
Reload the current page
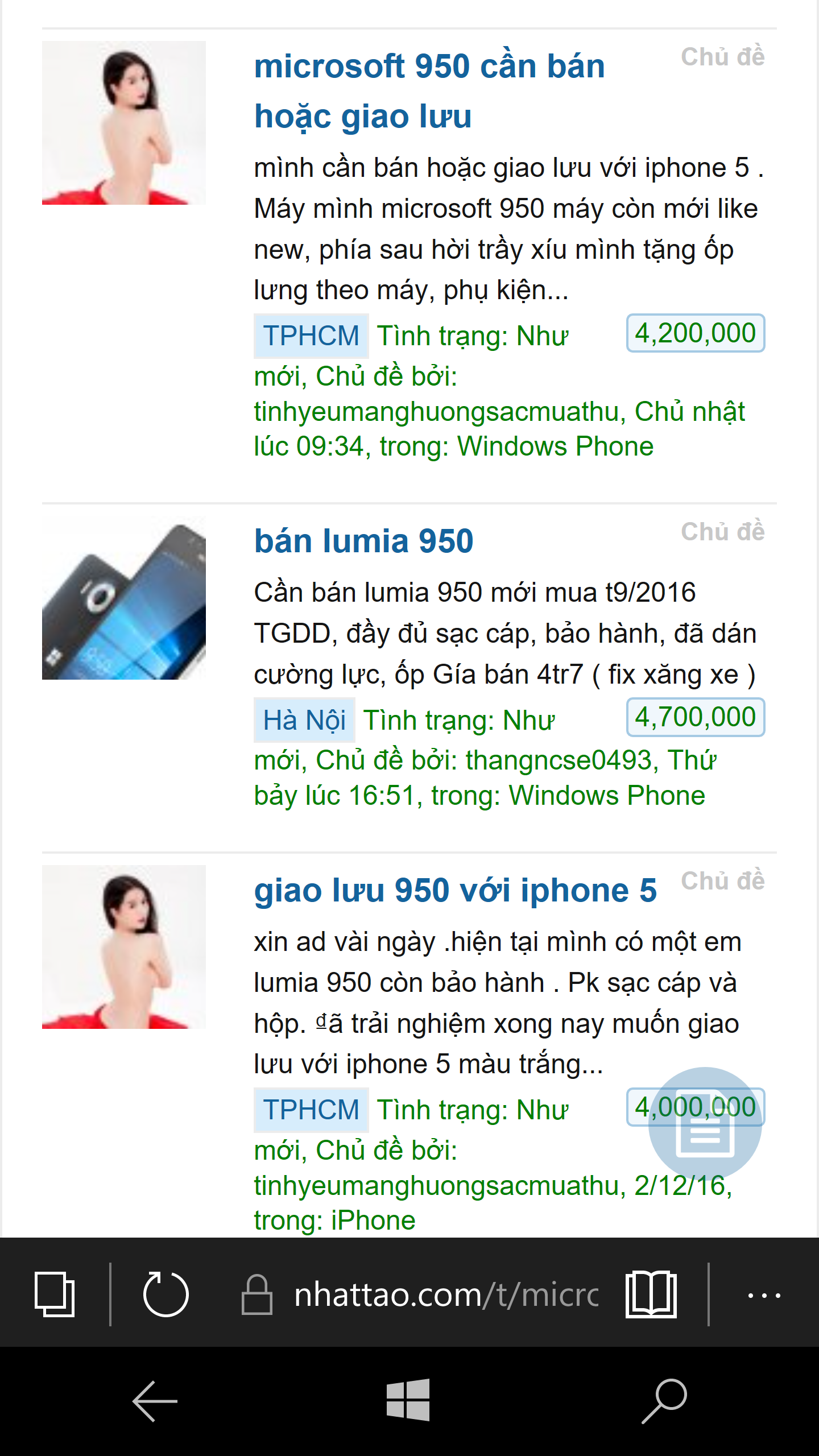[166, 1294]
